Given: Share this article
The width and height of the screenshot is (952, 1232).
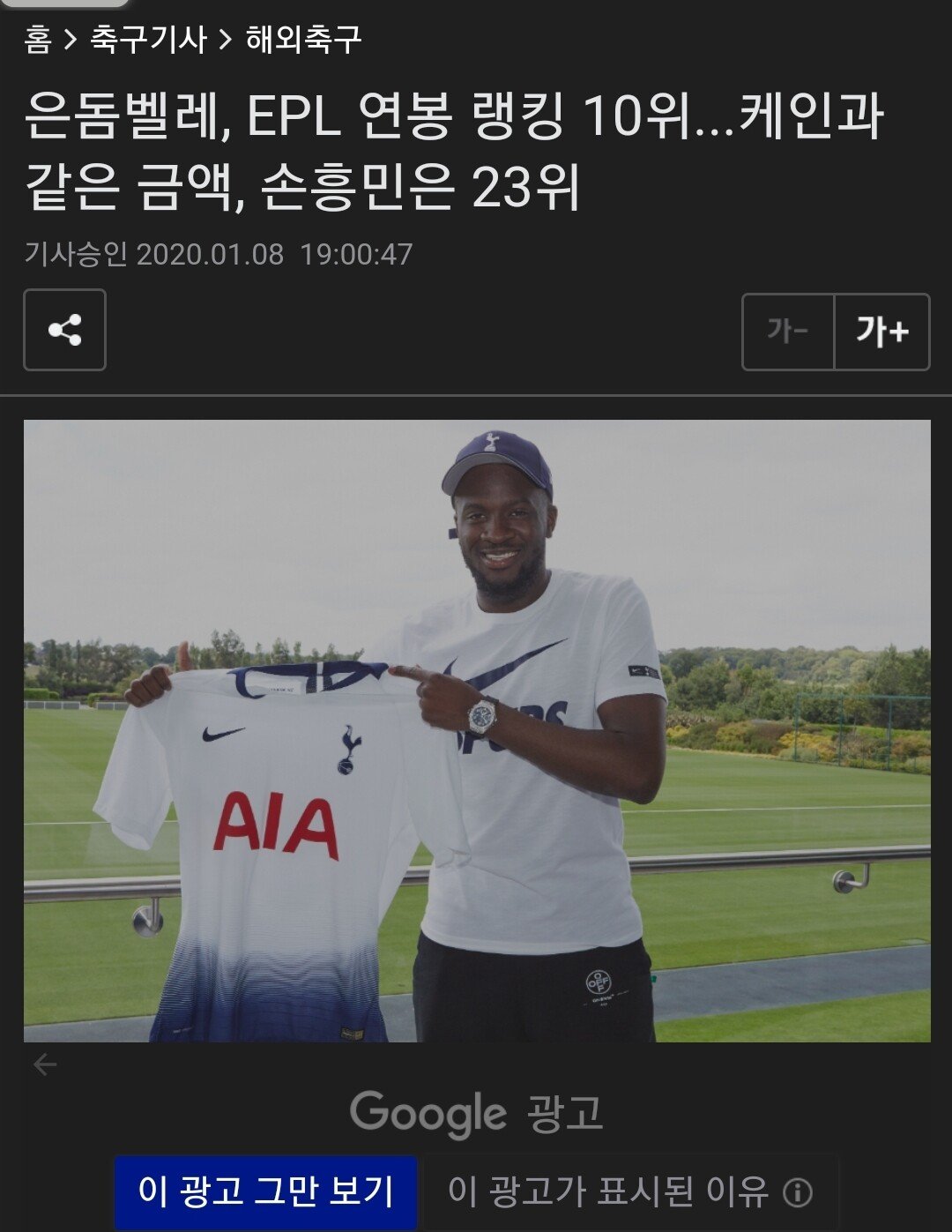Looking at the screenshot, I should click(x=64, y=330).
